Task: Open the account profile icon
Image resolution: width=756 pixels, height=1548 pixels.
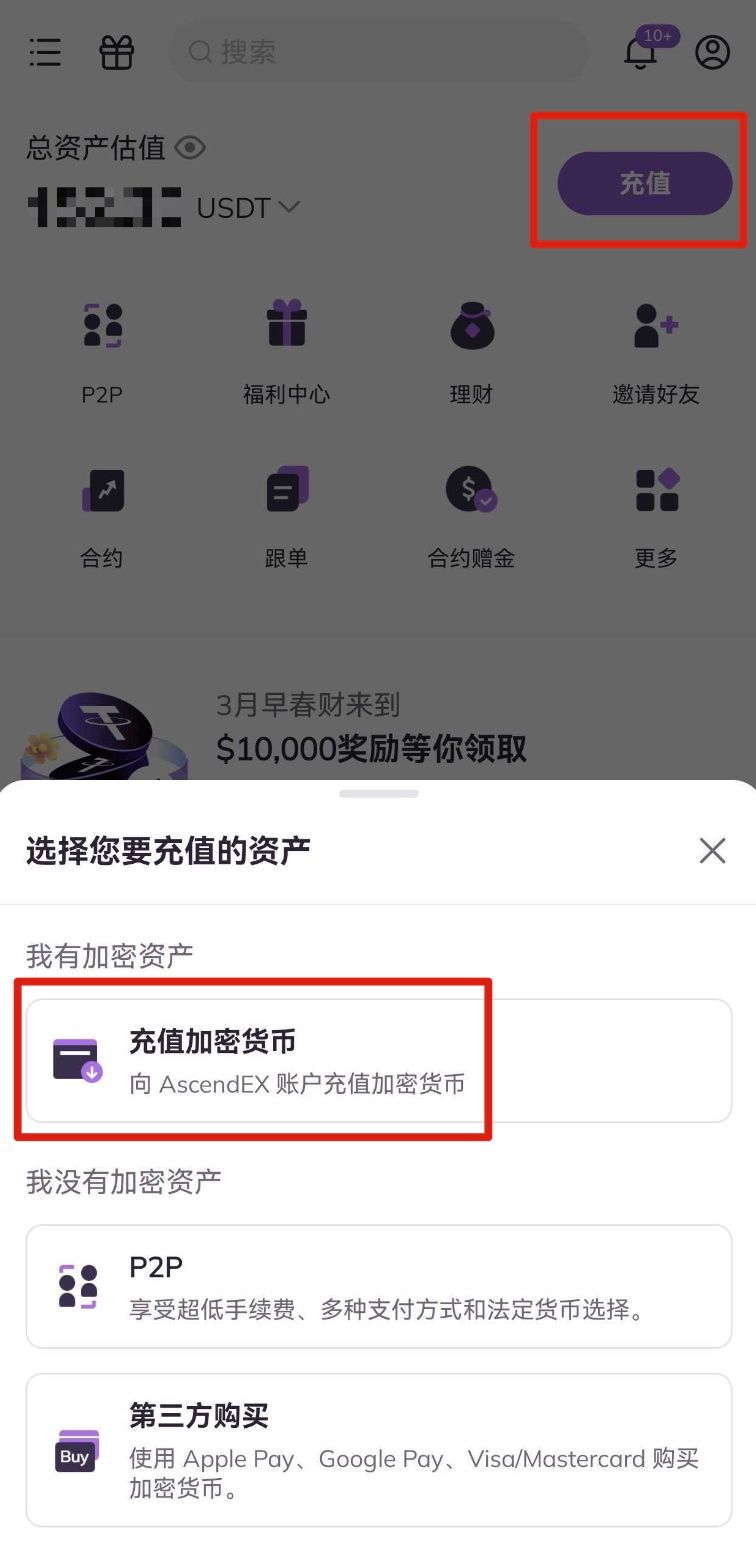Action: (x=712, y=52)
